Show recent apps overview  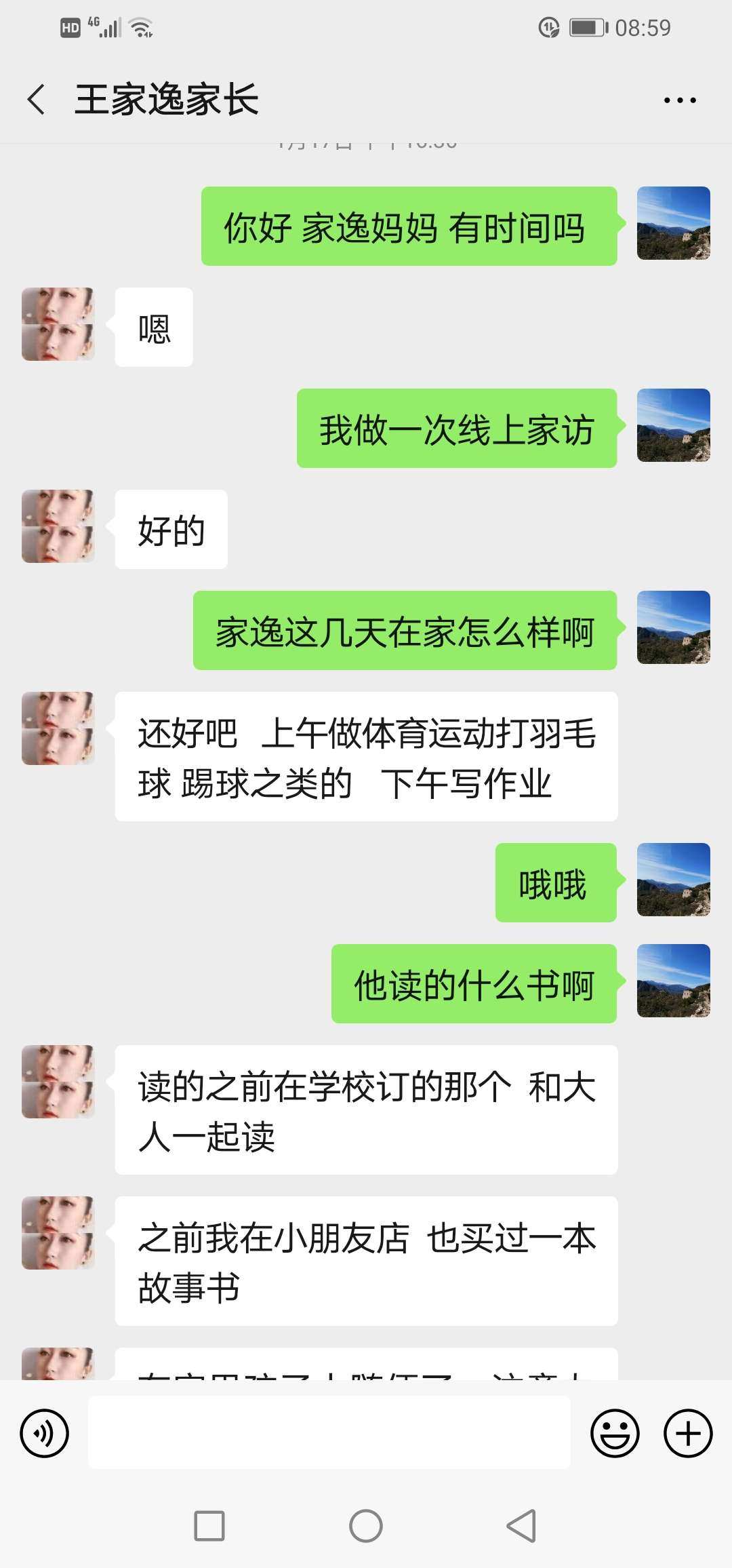pyautogui.click(x=209, y=1526)
